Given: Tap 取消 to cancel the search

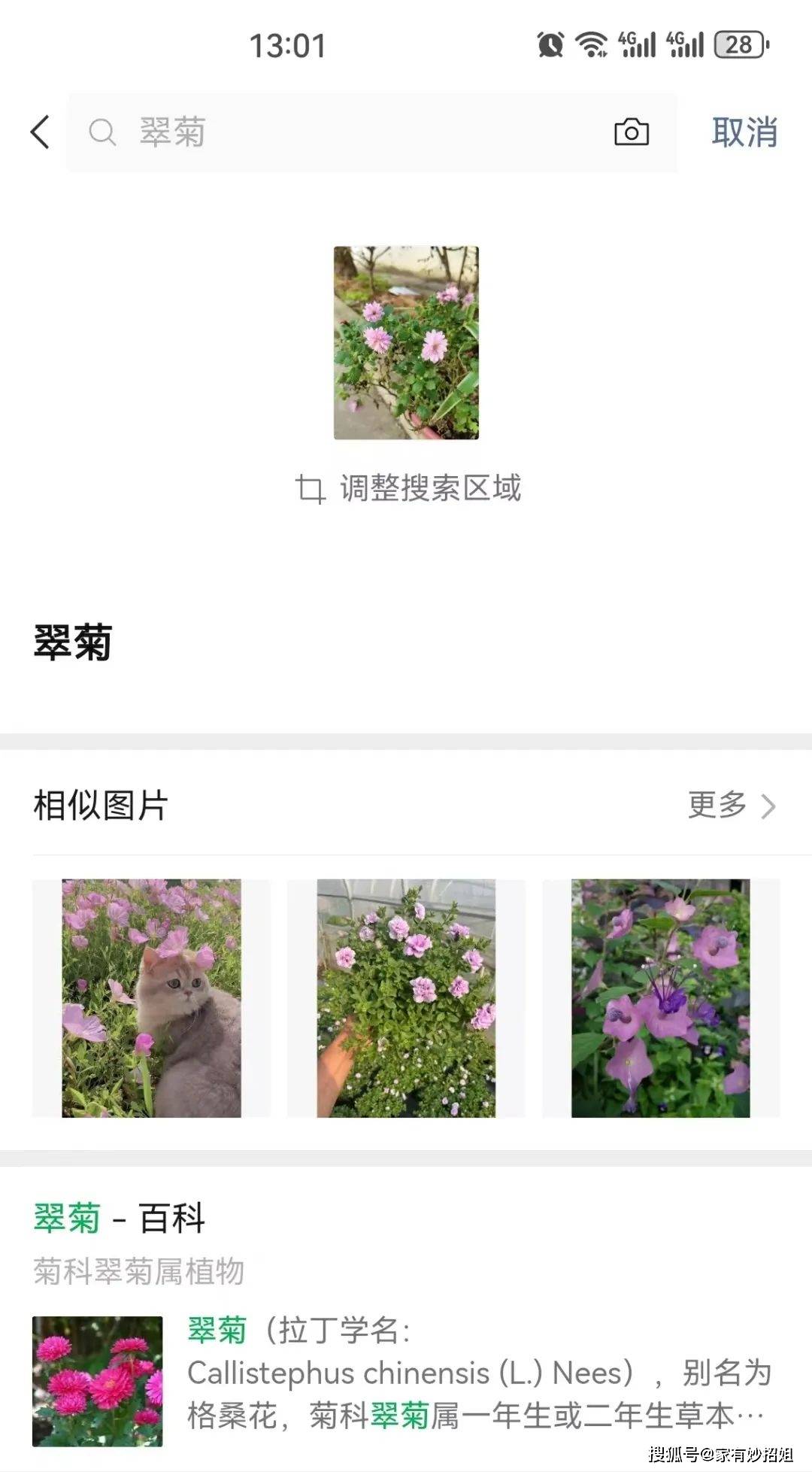Looking at the screenshot, I should tap(744, 132).
